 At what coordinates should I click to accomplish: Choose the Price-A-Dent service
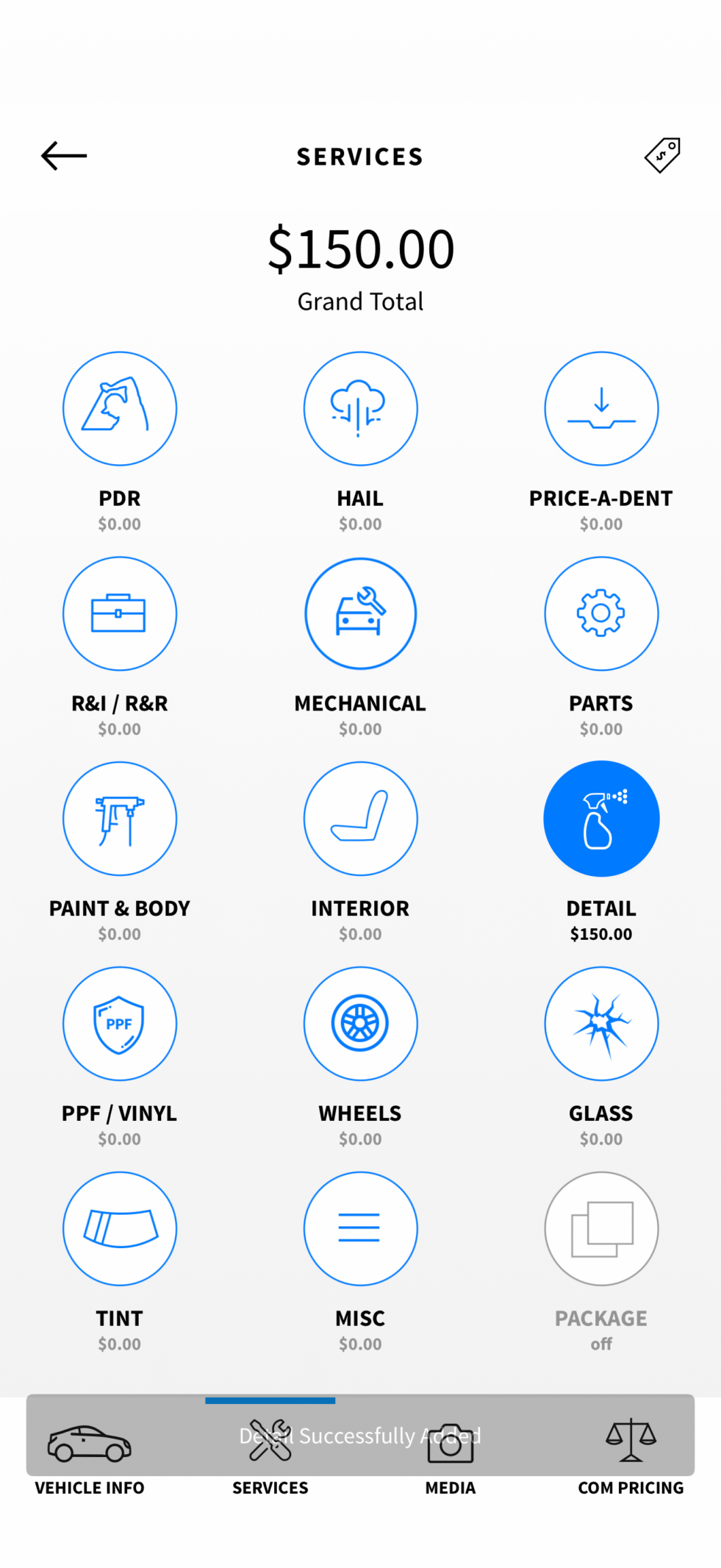pyautogui.click(x=601, y=409)
